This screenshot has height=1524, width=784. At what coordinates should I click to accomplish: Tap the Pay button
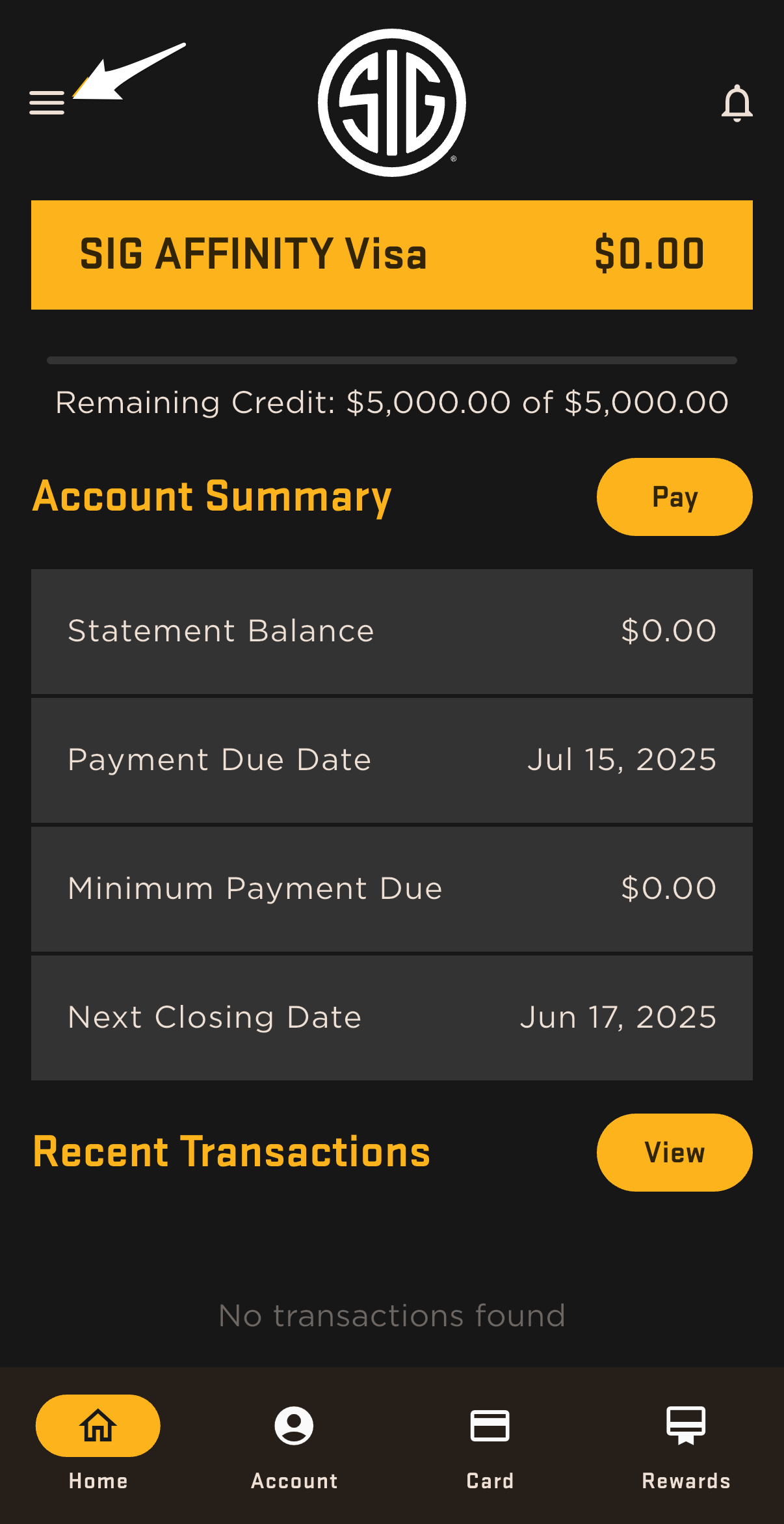(x=675, y=497)
